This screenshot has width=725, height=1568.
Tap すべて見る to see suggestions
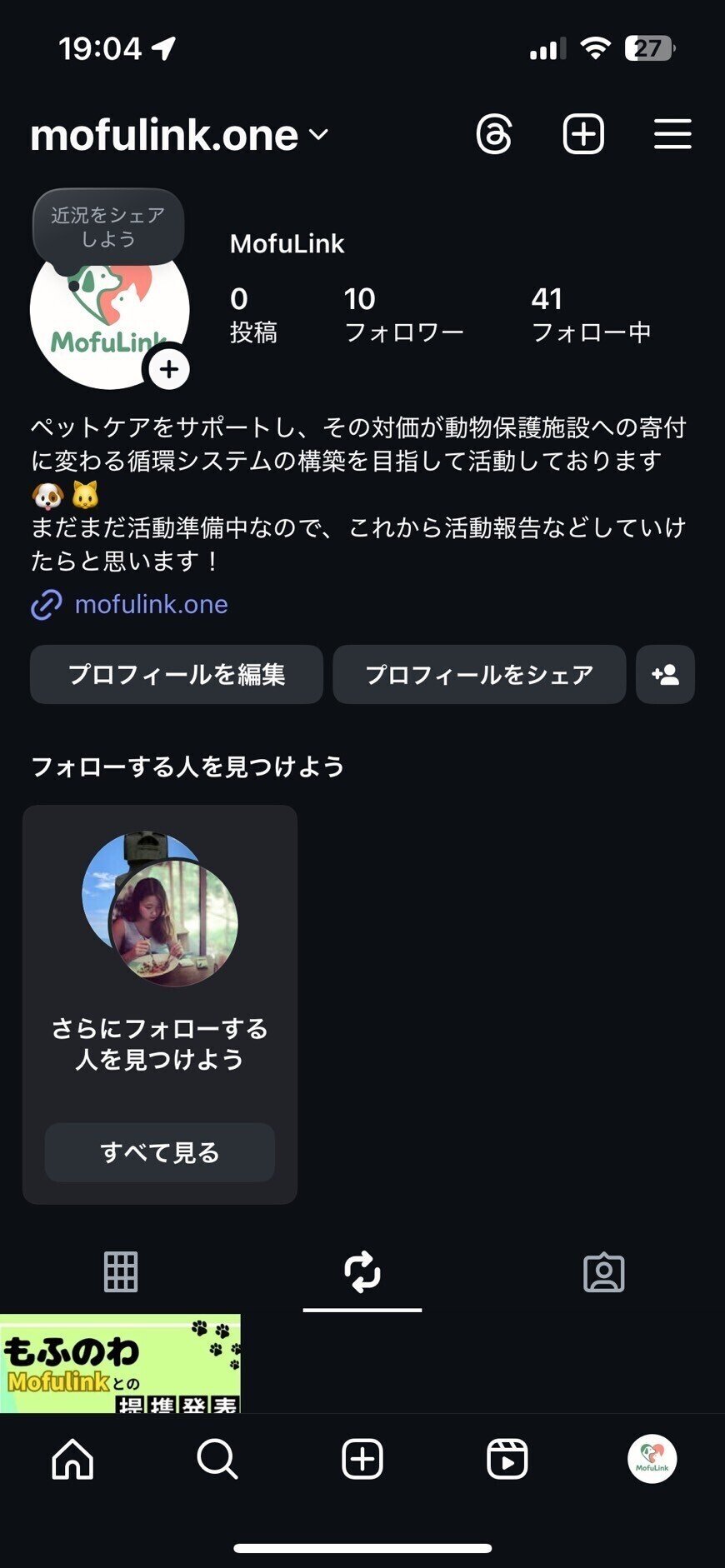click(x=160, y=1152)
